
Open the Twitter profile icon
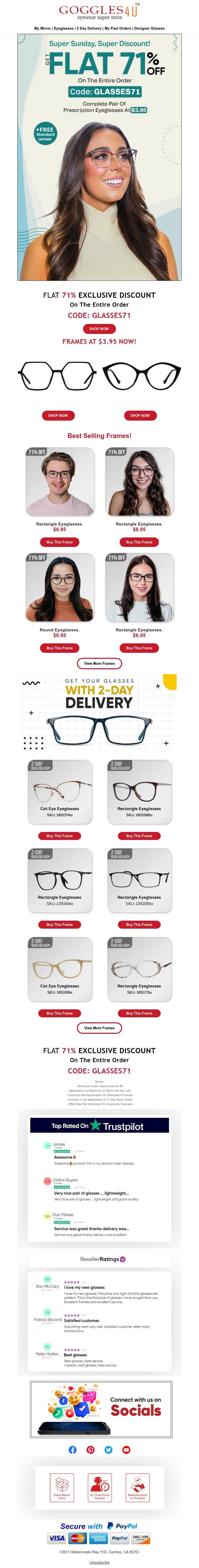tap(108, 1449)
